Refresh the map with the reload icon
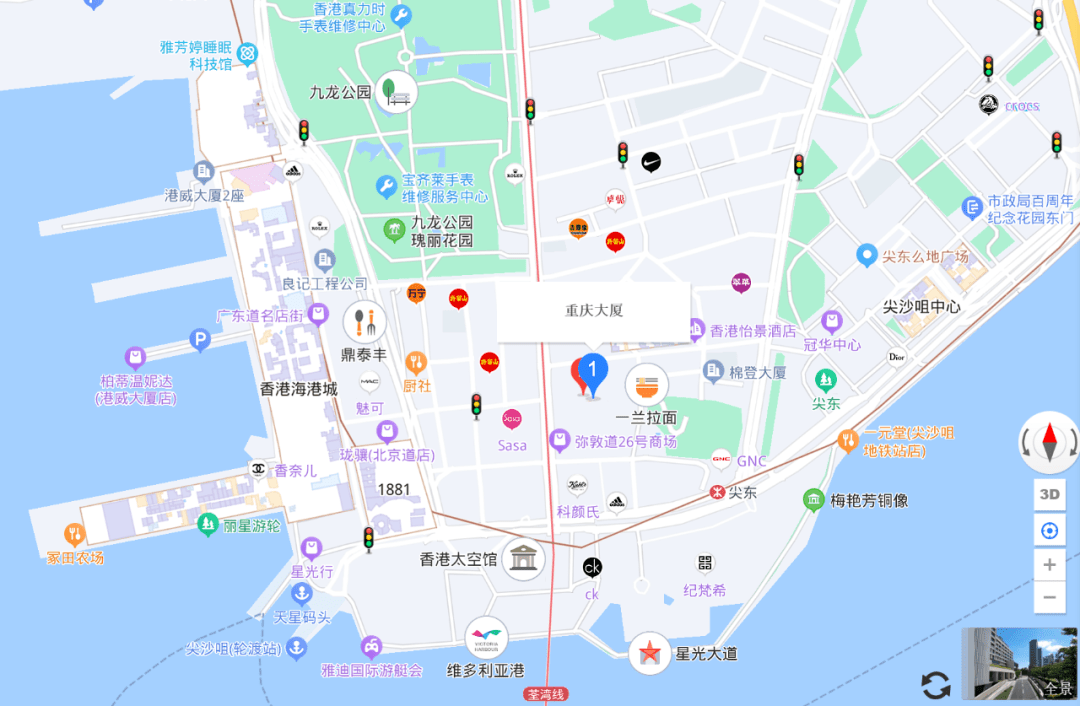 (x=936, y=685)
